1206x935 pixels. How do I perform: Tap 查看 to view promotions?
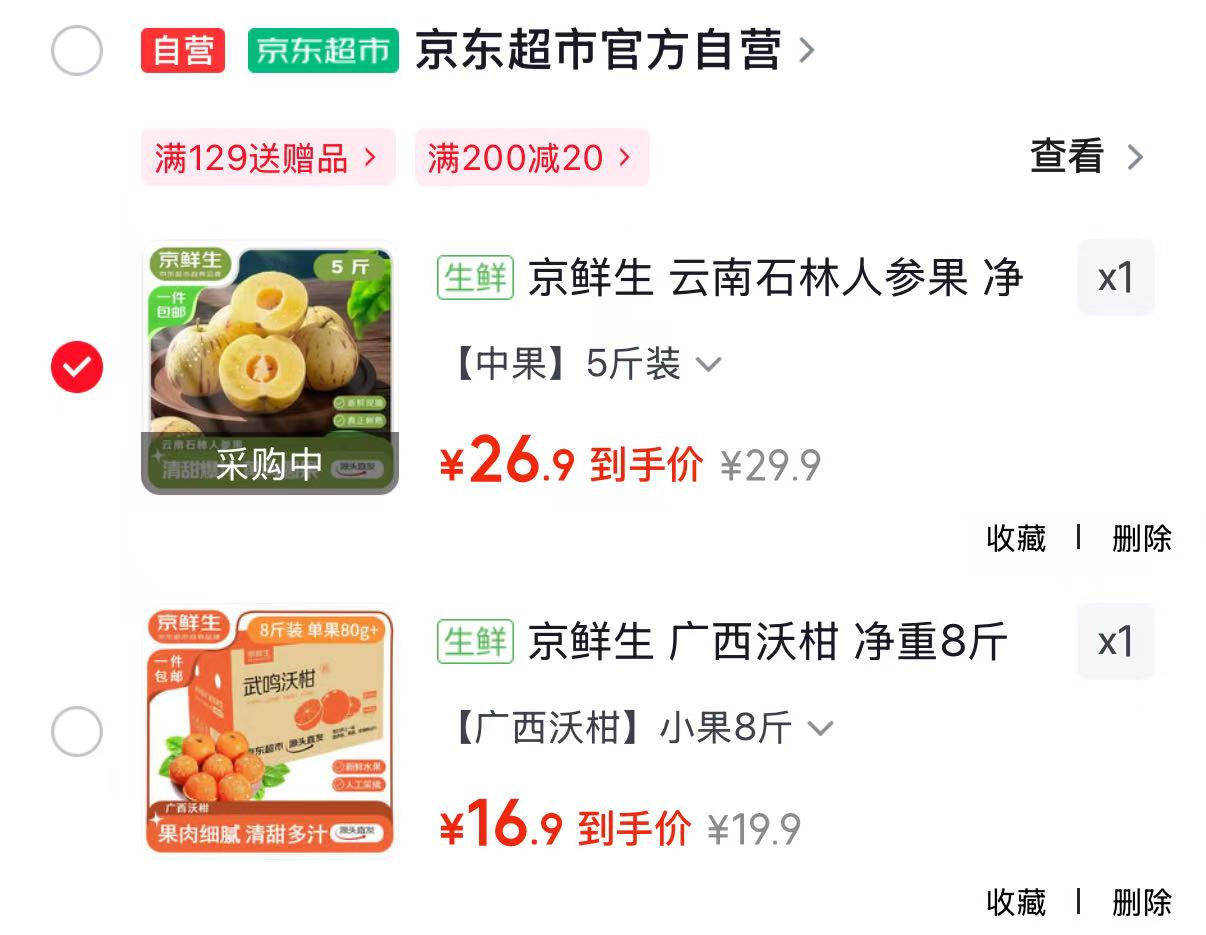[1085, 157]
